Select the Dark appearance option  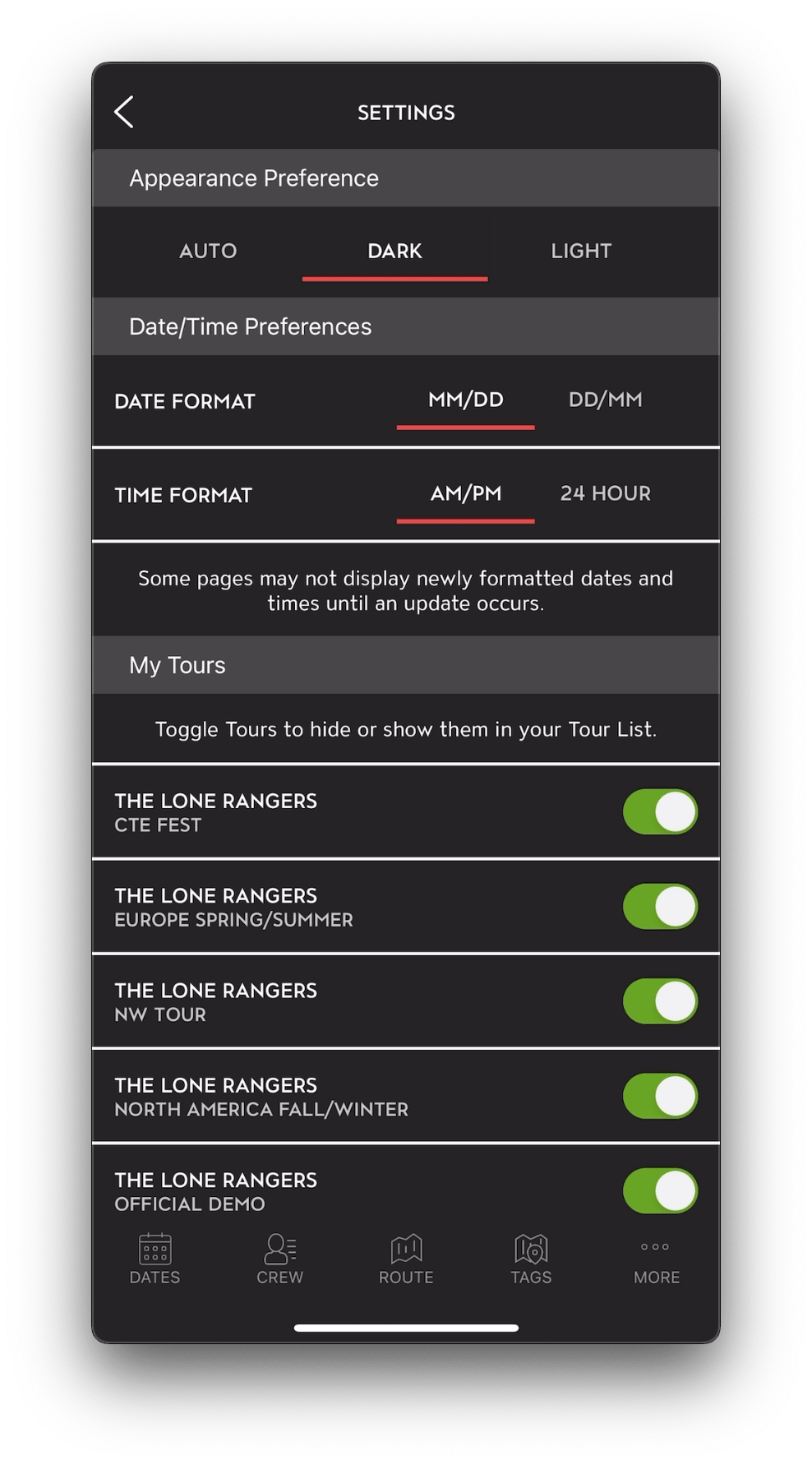tap(394, 251)
